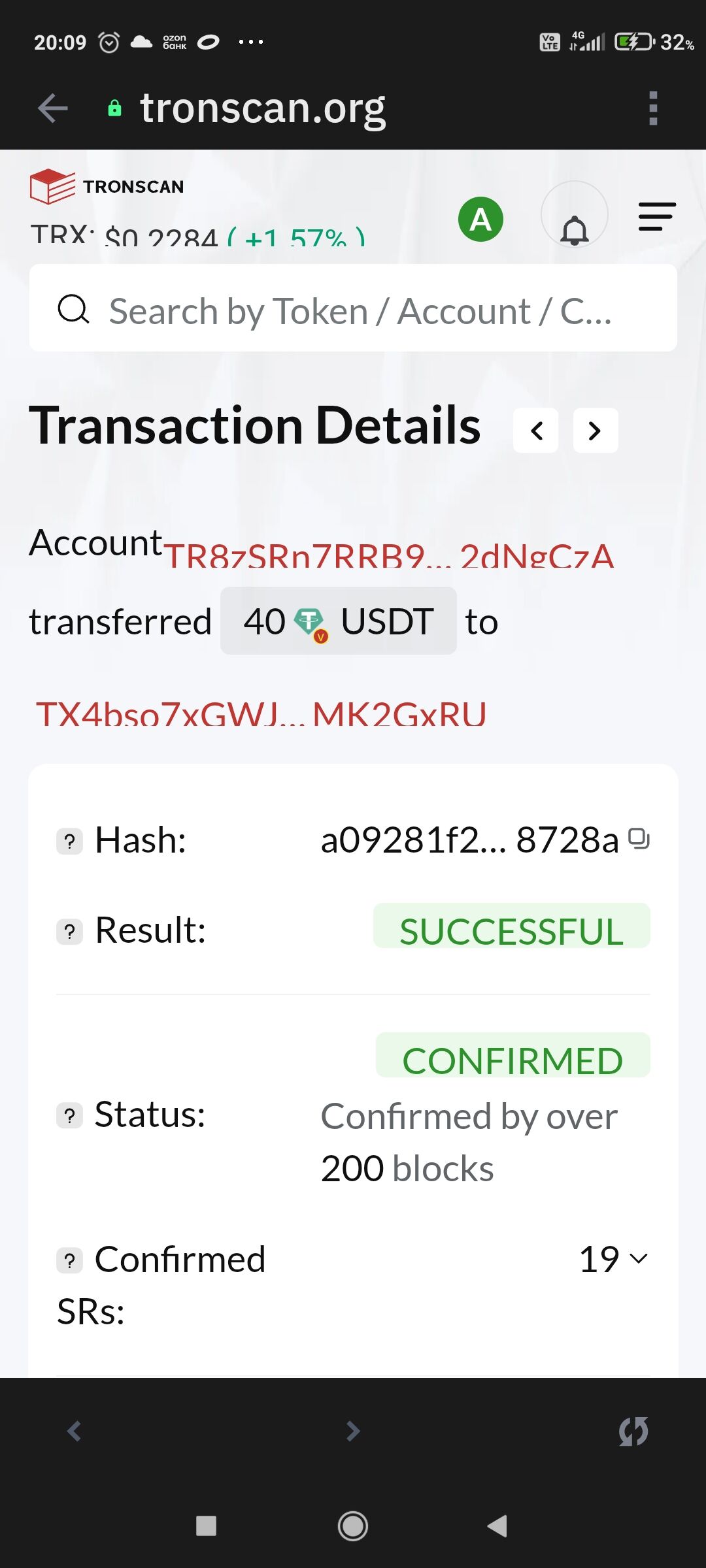Tap the tronscan.org address bar
Image resolution: width=706 pixels, height=1568 pixels.
(263, 108)
